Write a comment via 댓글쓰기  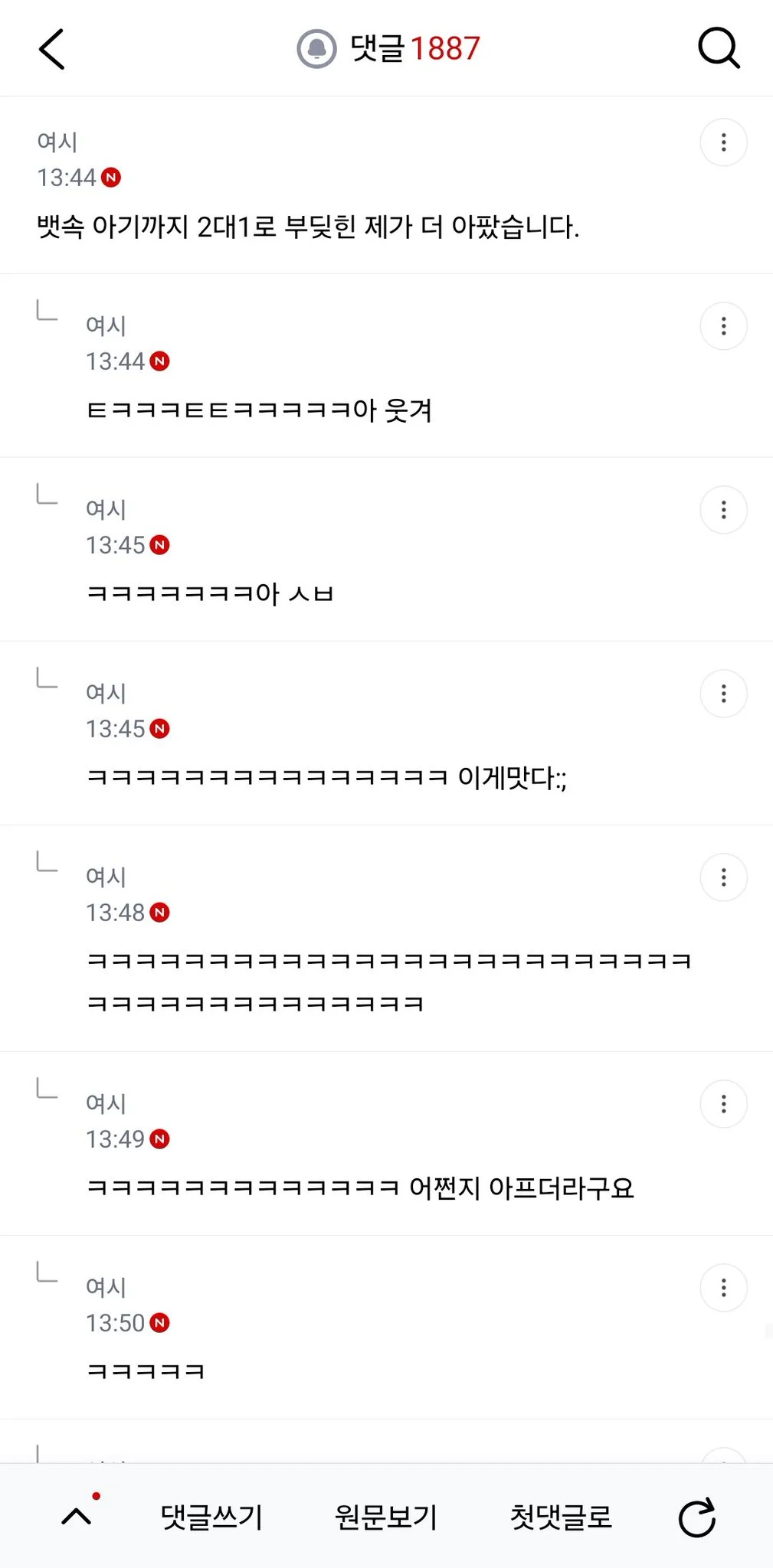click(x=211, y=1517)
